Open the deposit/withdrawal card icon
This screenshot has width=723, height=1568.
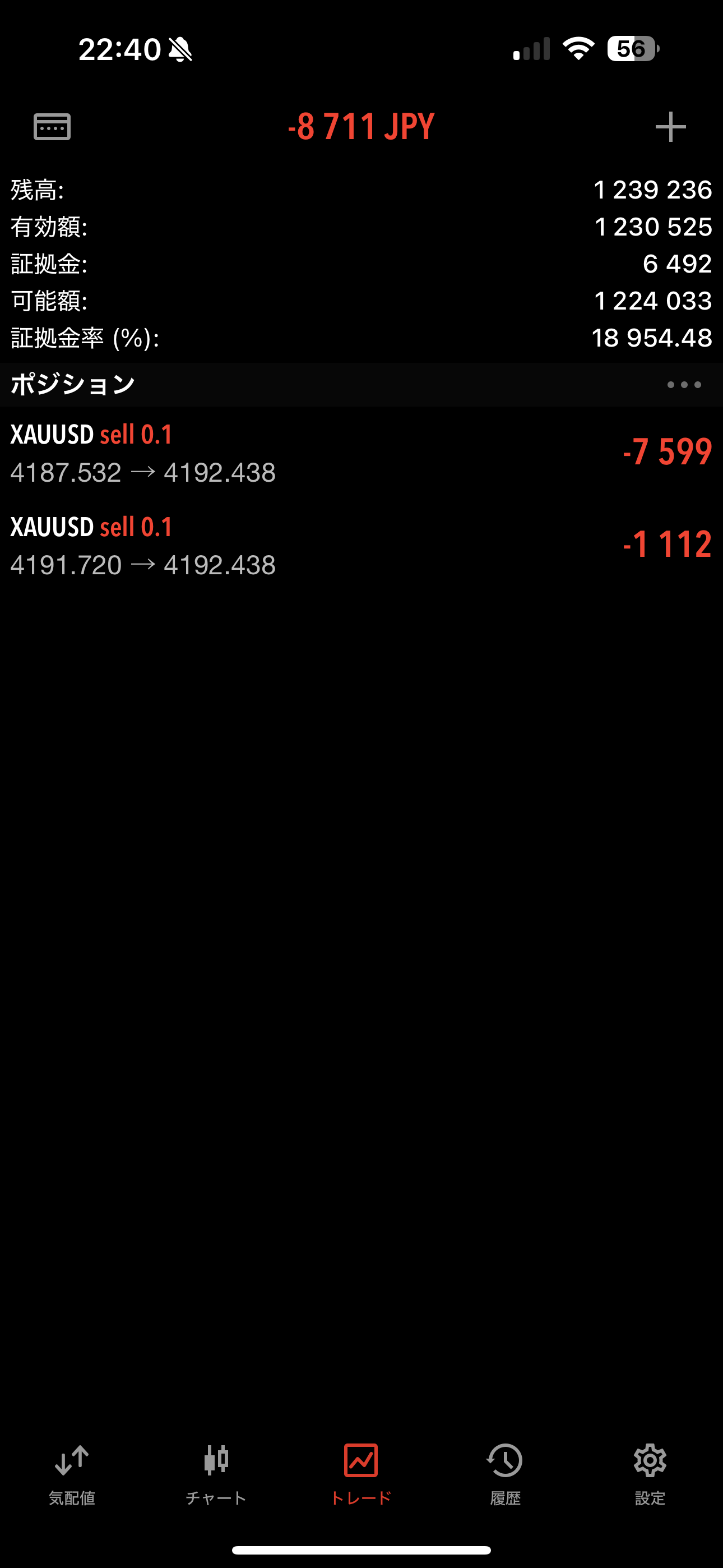(52, 127)
